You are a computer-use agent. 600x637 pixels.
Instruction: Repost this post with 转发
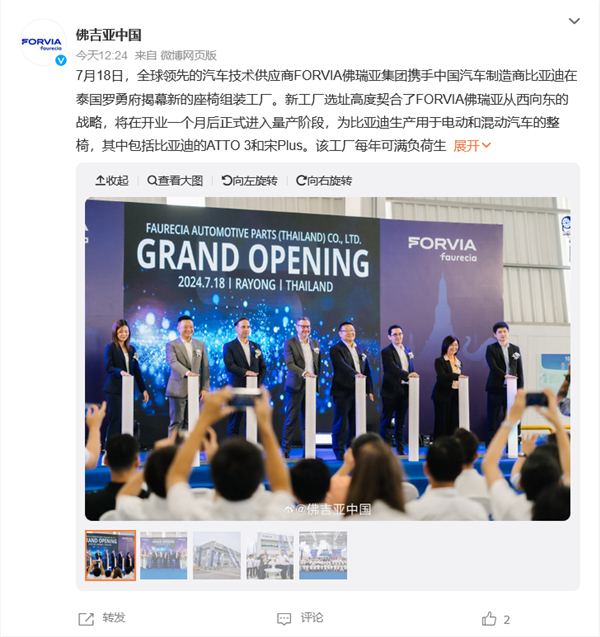104,618
